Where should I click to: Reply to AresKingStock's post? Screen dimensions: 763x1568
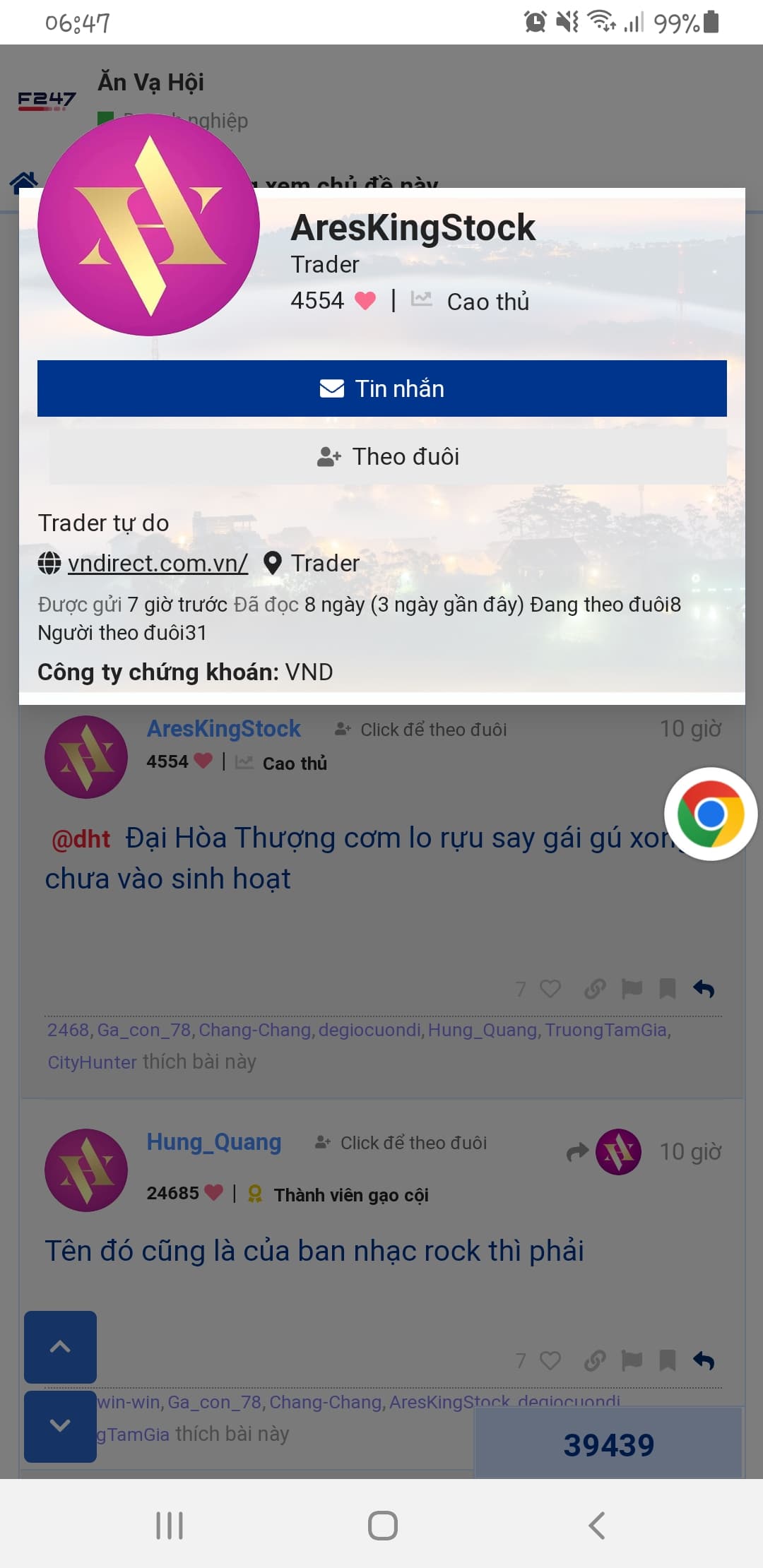click(x=704, y=989)
